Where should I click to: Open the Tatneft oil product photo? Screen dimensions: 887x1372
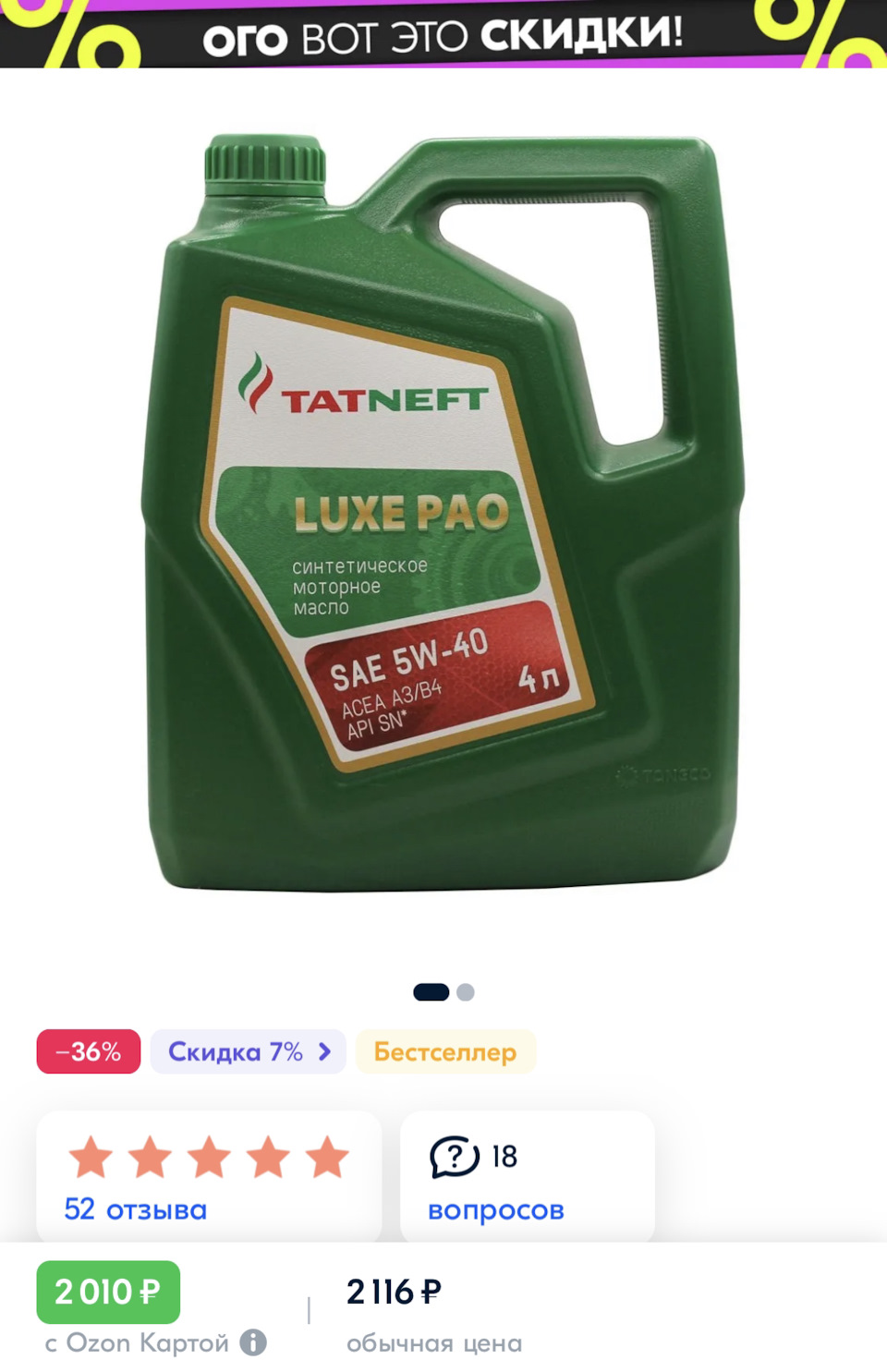tap(443, 513)
